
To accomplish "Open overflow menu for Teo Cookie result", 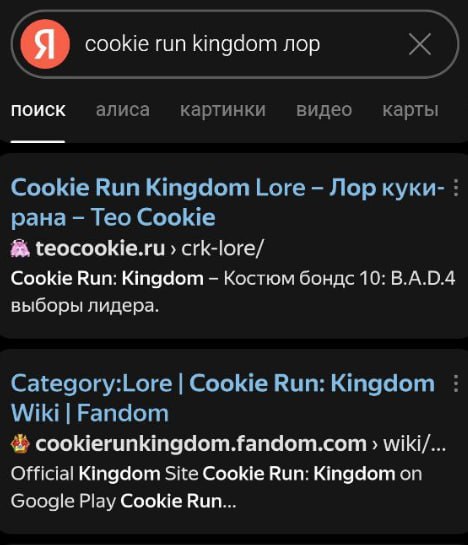I will (456, 188).
